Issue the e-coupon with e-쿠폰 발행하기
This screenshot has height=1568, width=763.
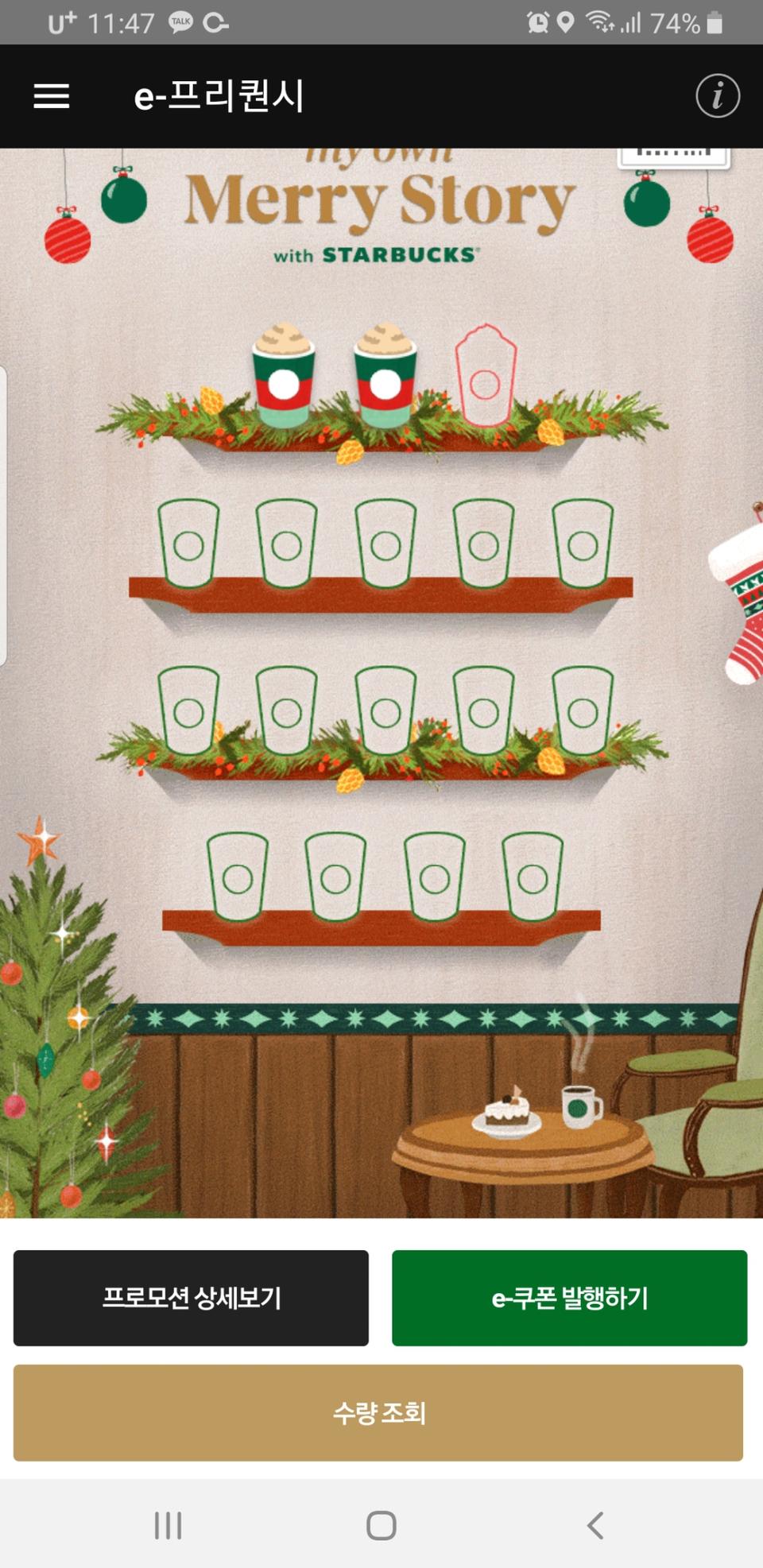point(569,1298)
